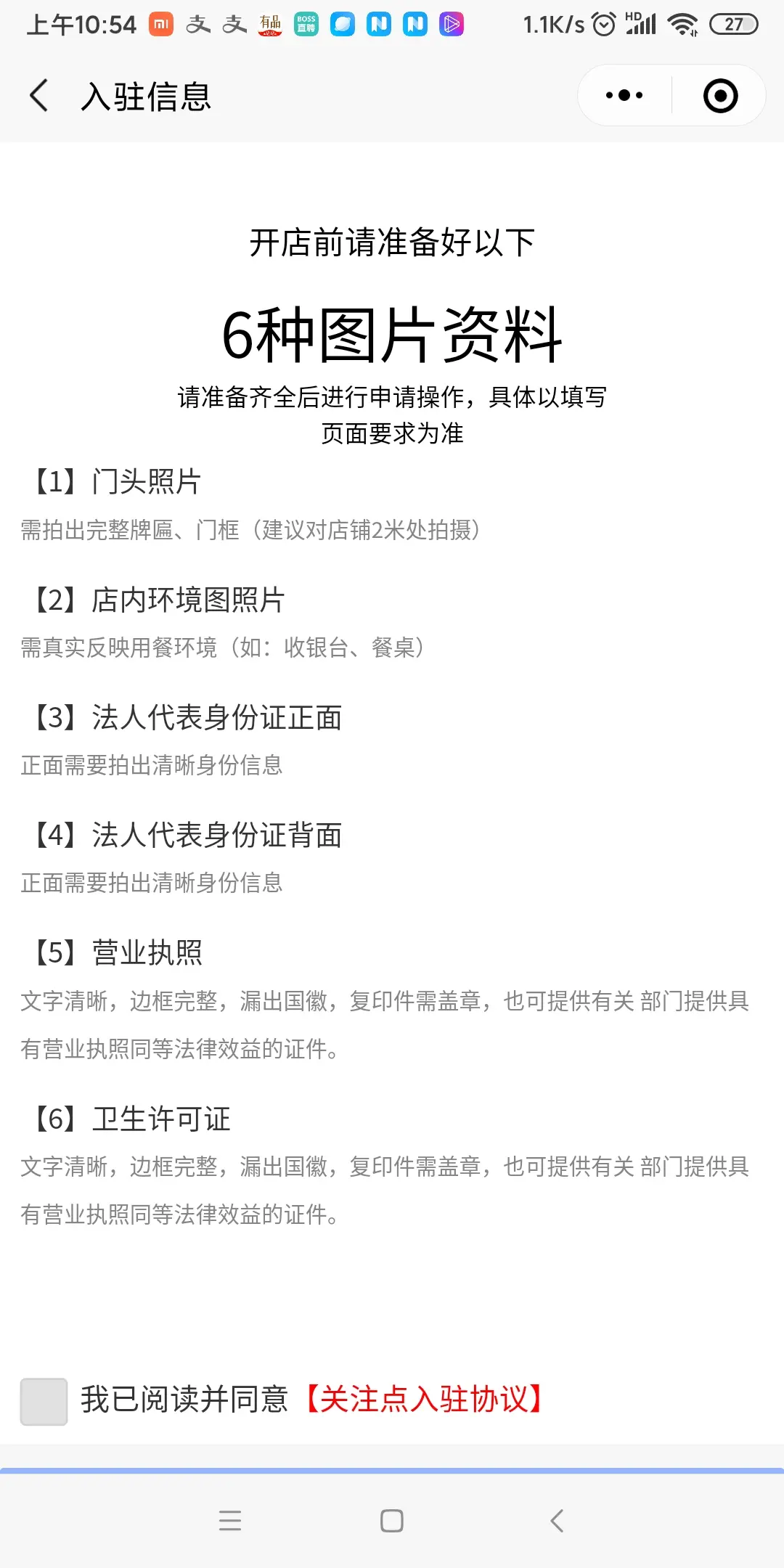Check the 我已阅读并同意 agreement checkbox
784x1568 pixels.
44,1401
